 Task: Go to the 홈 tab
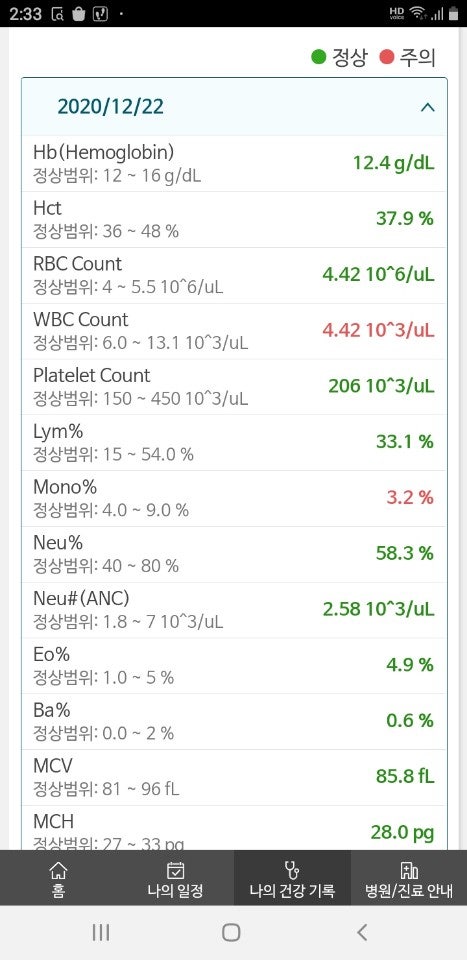[59, 877]
